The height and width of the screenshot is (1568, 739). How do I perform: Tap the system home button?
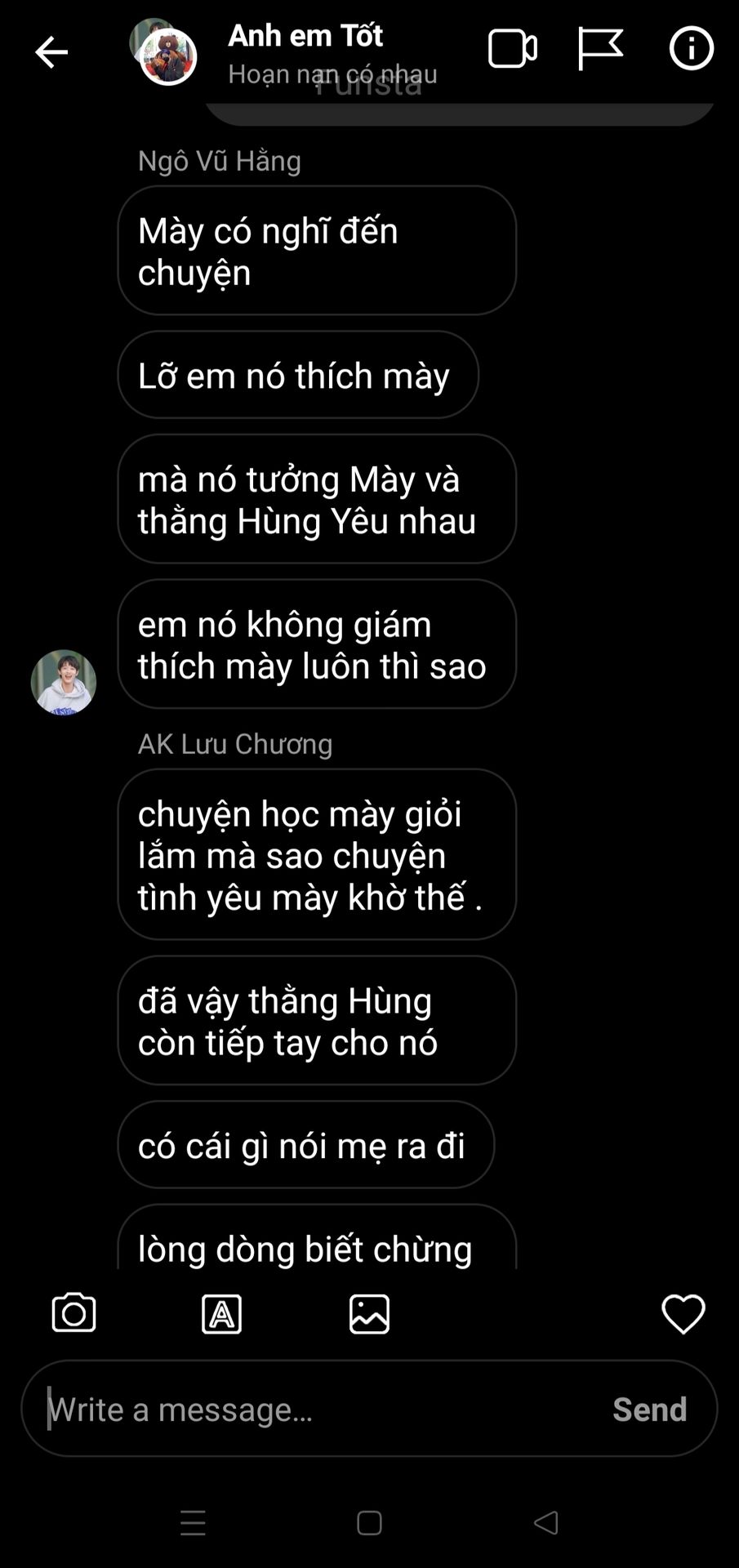pyautogui.click(x=369, y=1523)
